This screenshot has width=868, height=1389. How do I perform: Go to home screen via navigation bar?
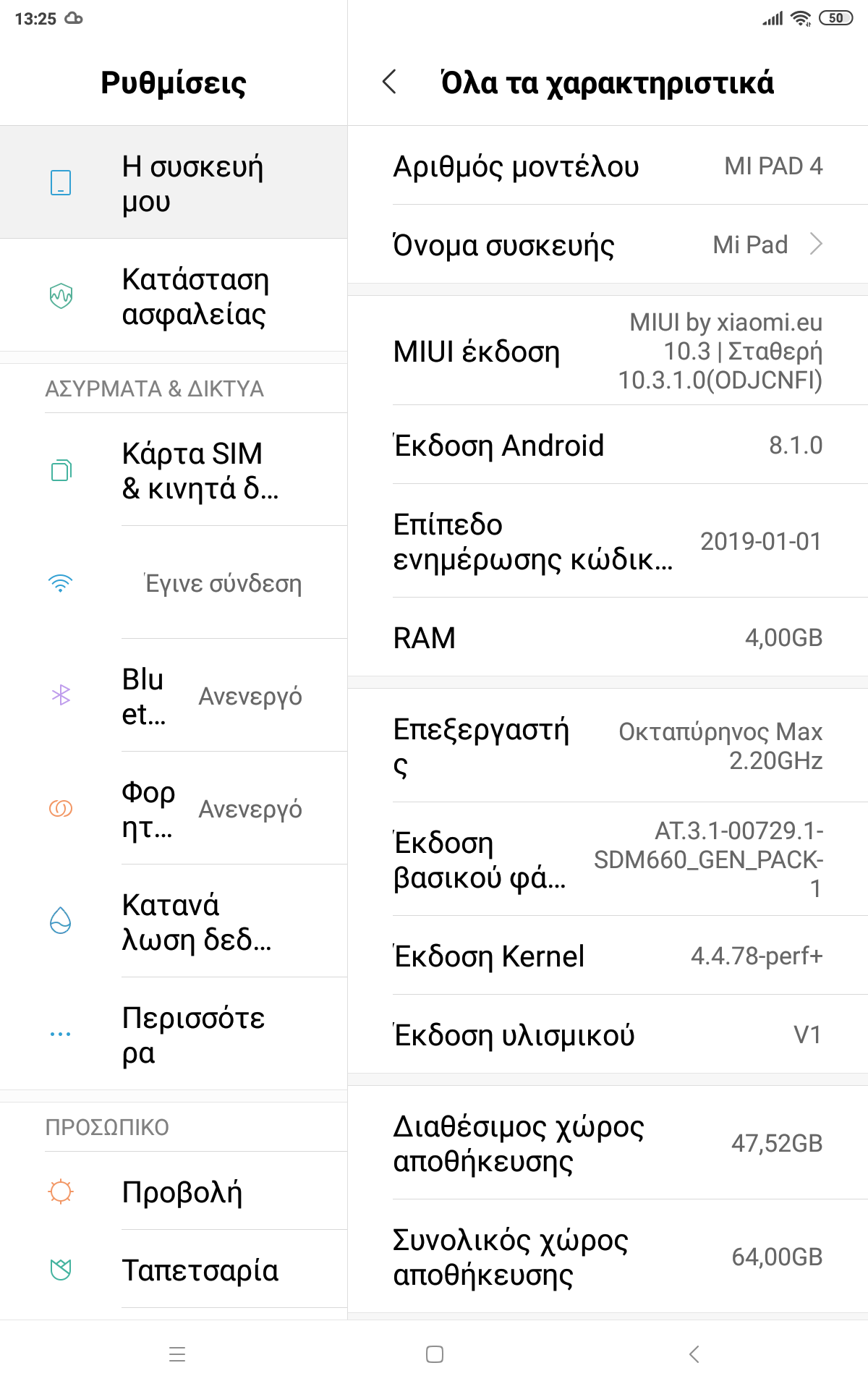[x=435, y=1354]
